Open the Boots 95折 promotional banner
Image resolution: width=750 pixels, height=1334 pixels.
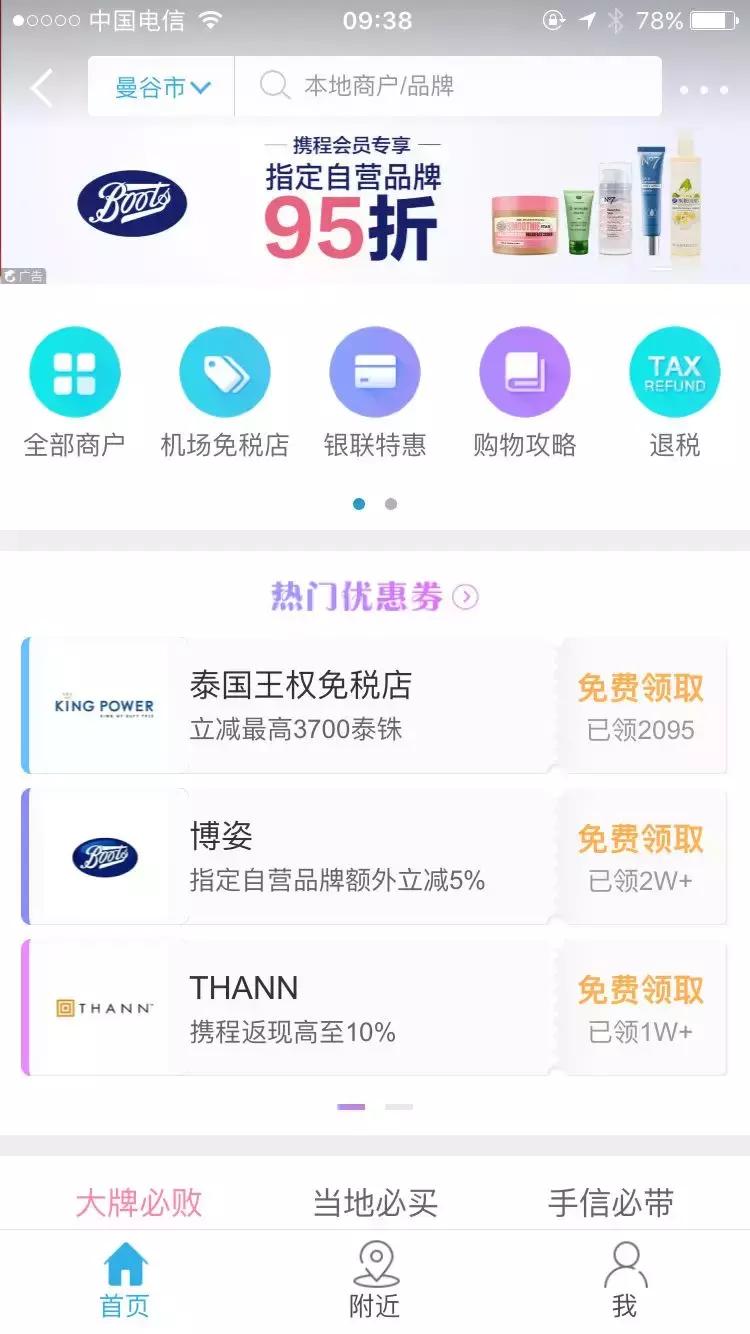(375, 200)
